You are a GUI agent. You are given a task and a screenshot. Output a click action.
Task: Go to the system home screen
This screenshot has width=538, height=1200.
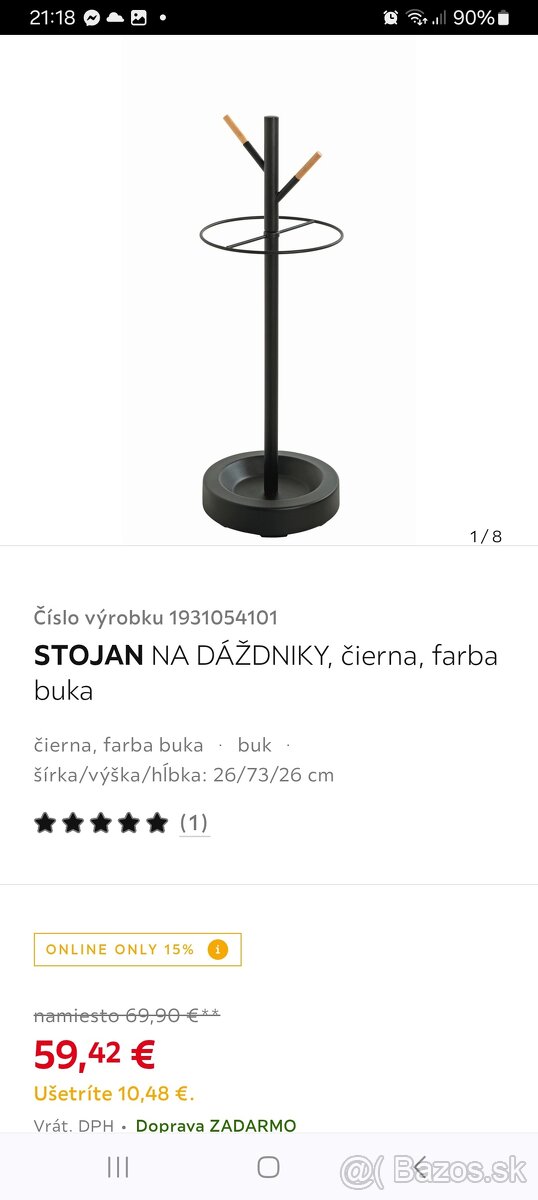pyautogui.click(x=268, y=1166)
